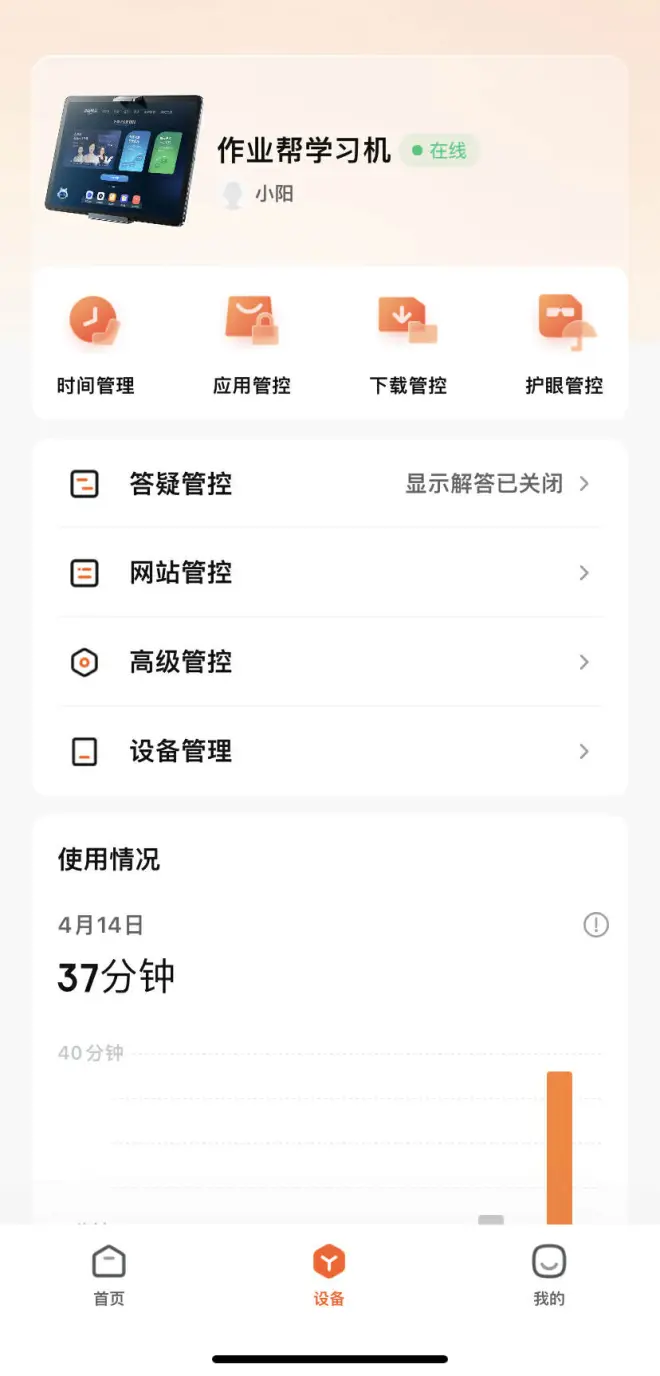Open the 网站管控 row
The width and height of the screenshot is (660, 1376).
pos(330,573)
